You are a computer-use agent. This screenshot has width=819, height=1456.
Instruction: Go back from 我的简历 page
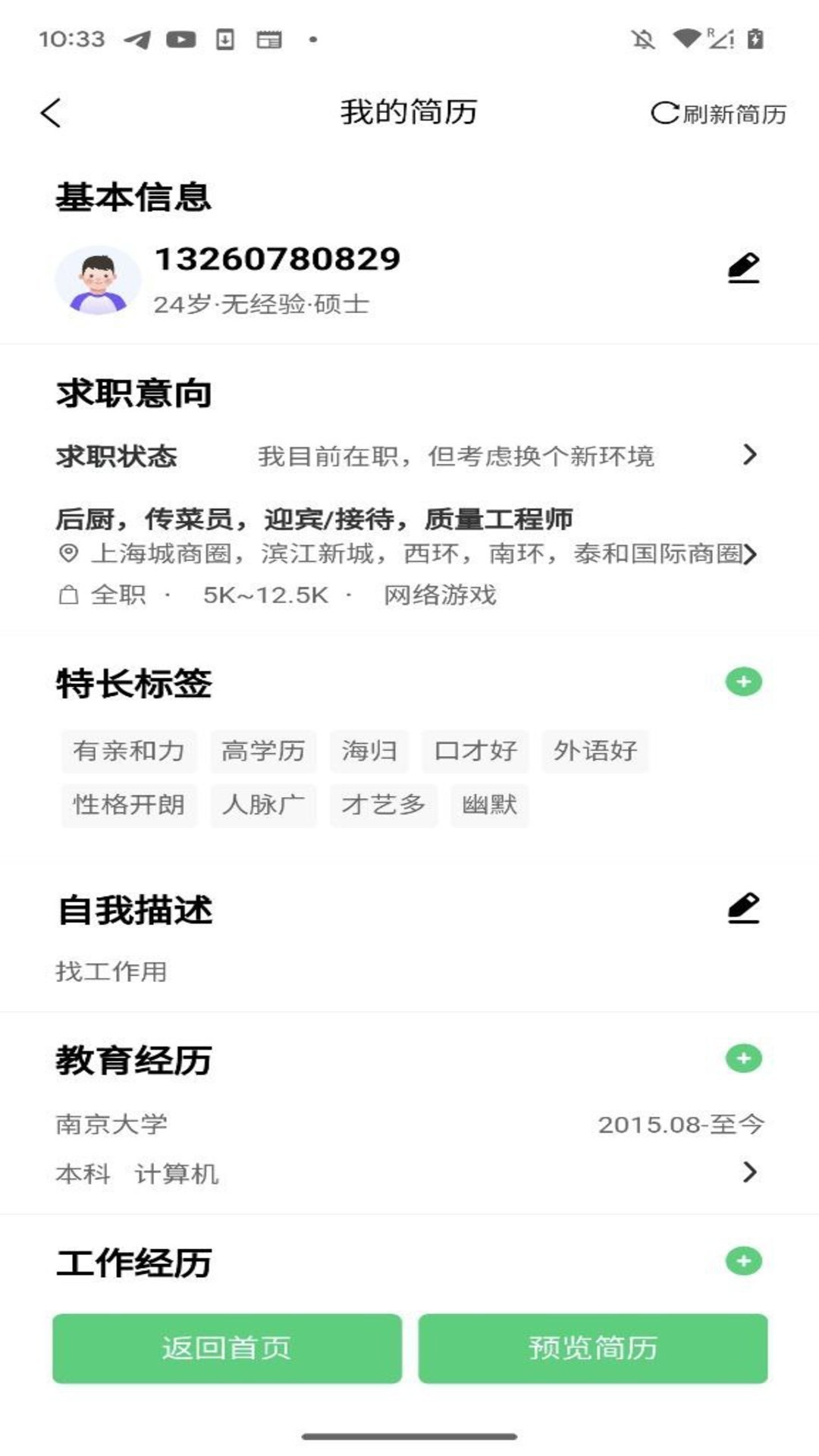(x=51, y=114)
